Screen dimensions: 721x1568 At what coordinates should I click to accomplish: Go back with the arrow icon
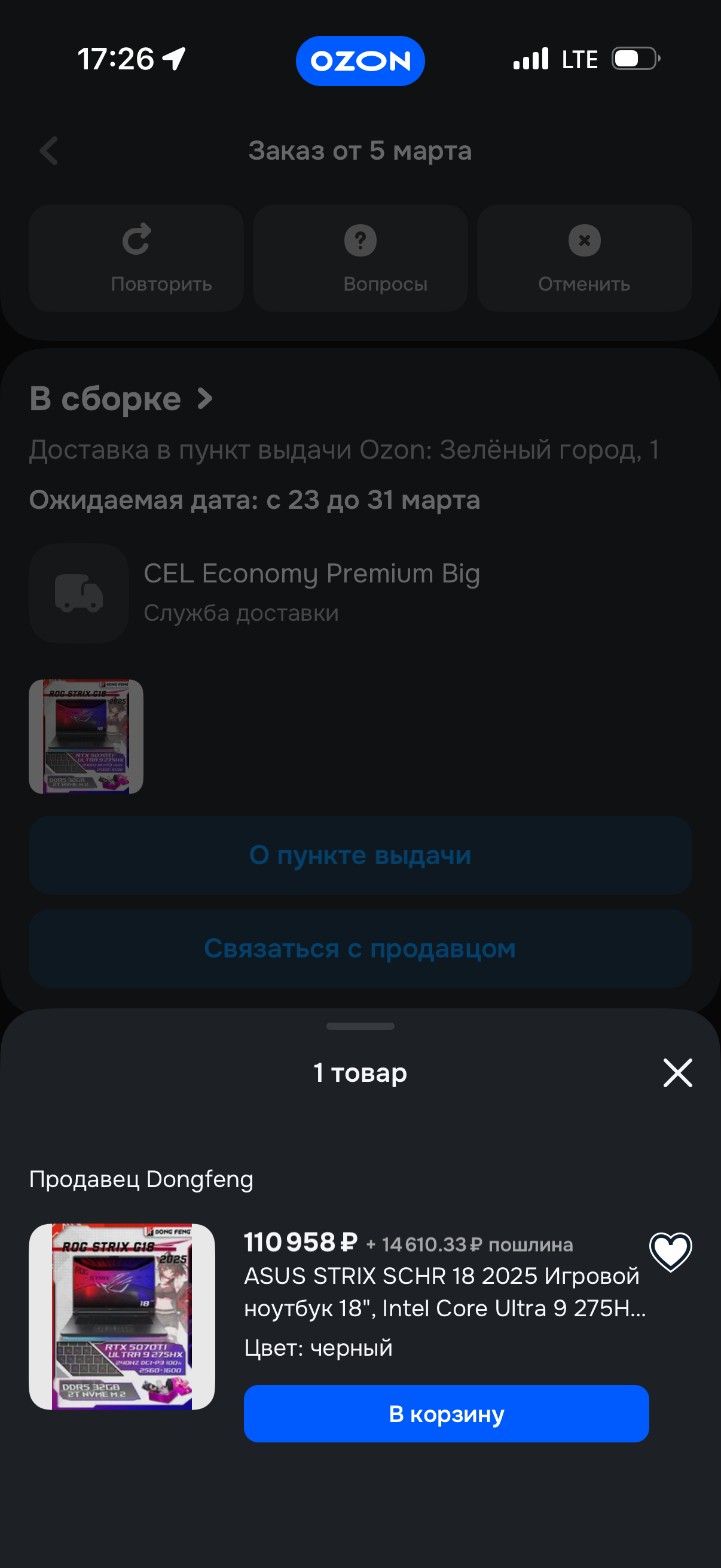click(x=48, y=151)
